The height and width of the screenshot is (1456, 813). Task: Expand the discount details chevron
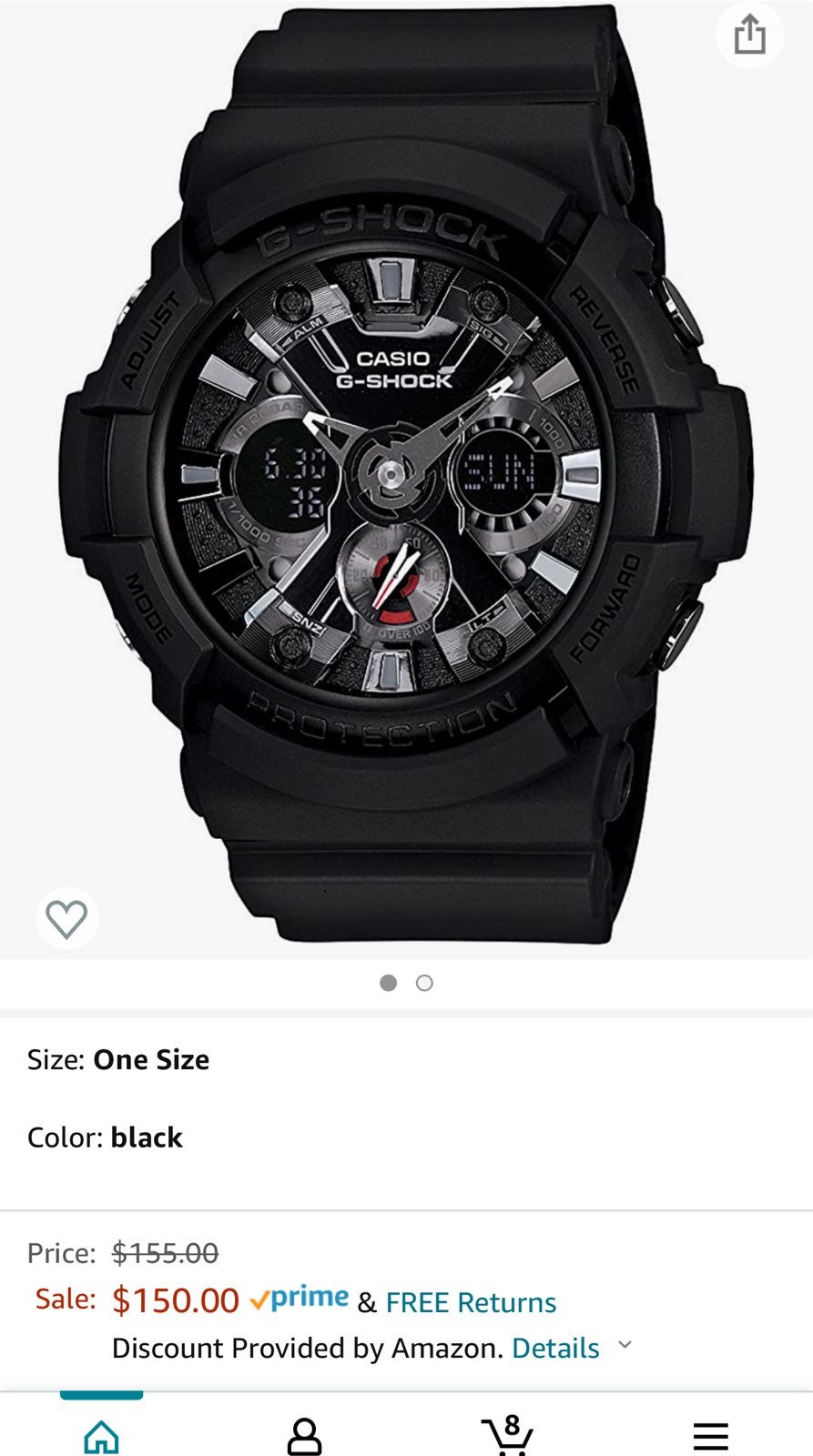tap(625, 1345)
